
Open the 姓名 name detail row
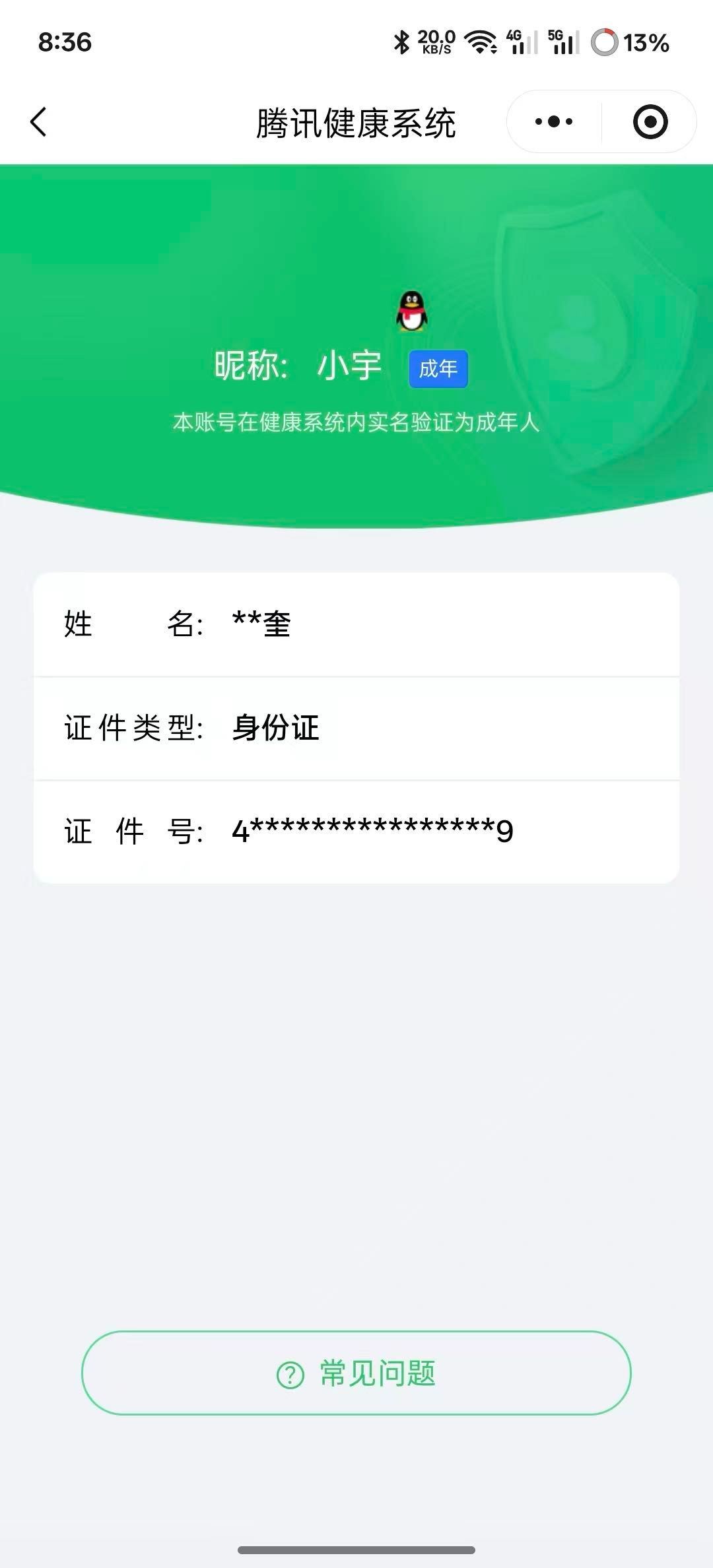coord(356,624)
